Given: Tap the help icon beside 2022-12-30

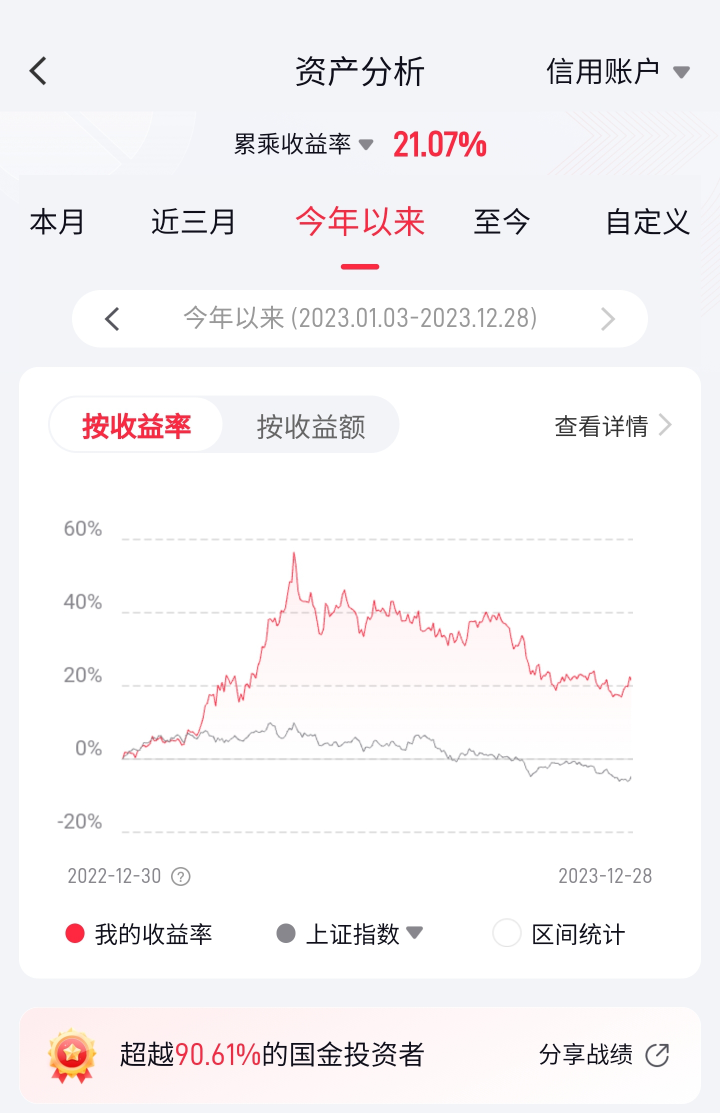Looking at the screenshot, I should click(x=181, y=877).
